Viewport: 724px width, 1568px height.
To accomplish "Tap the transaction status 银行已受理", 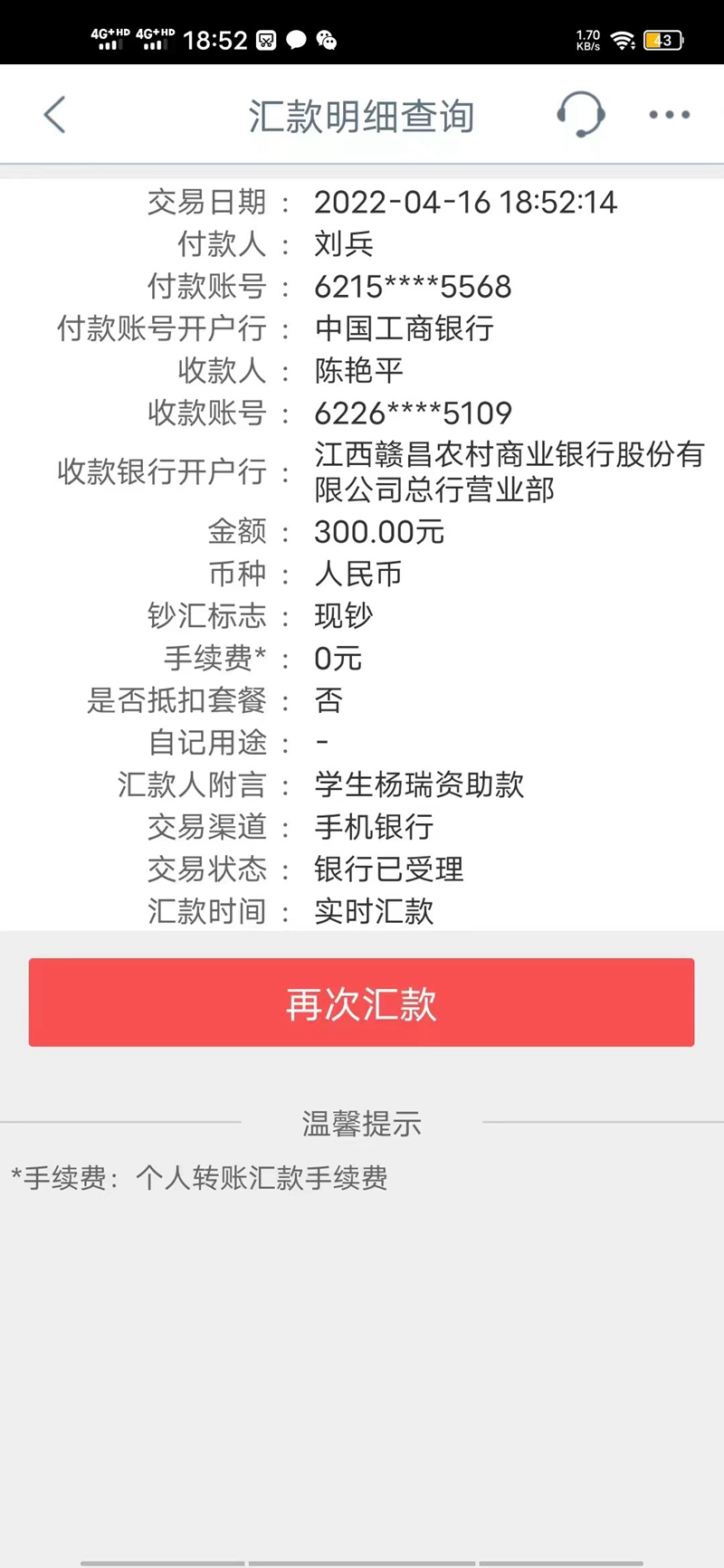I will pyautogui.click(x=387, y=870).
